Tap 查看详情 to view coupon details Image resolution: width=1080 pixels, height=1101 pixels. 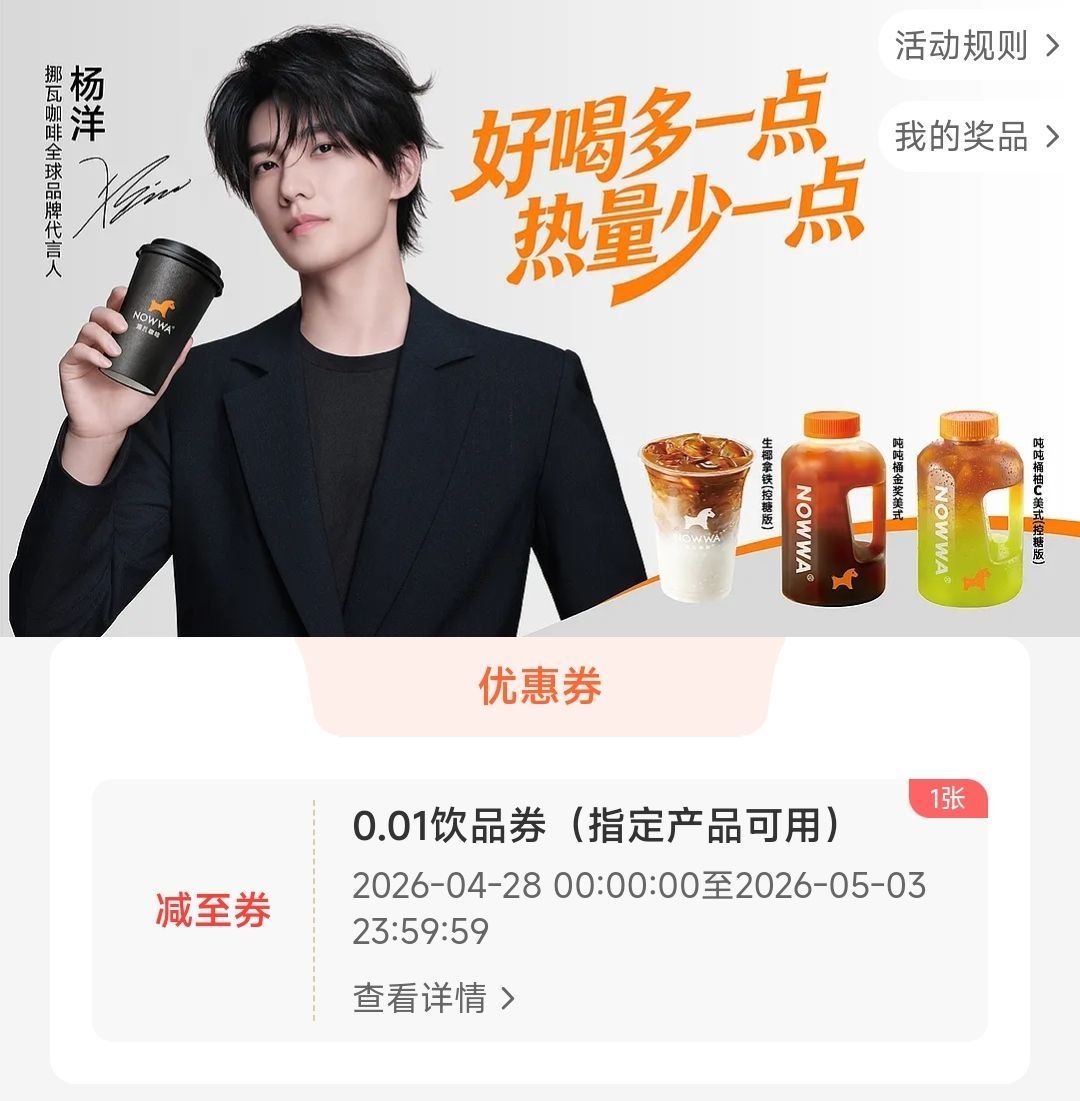434,998
